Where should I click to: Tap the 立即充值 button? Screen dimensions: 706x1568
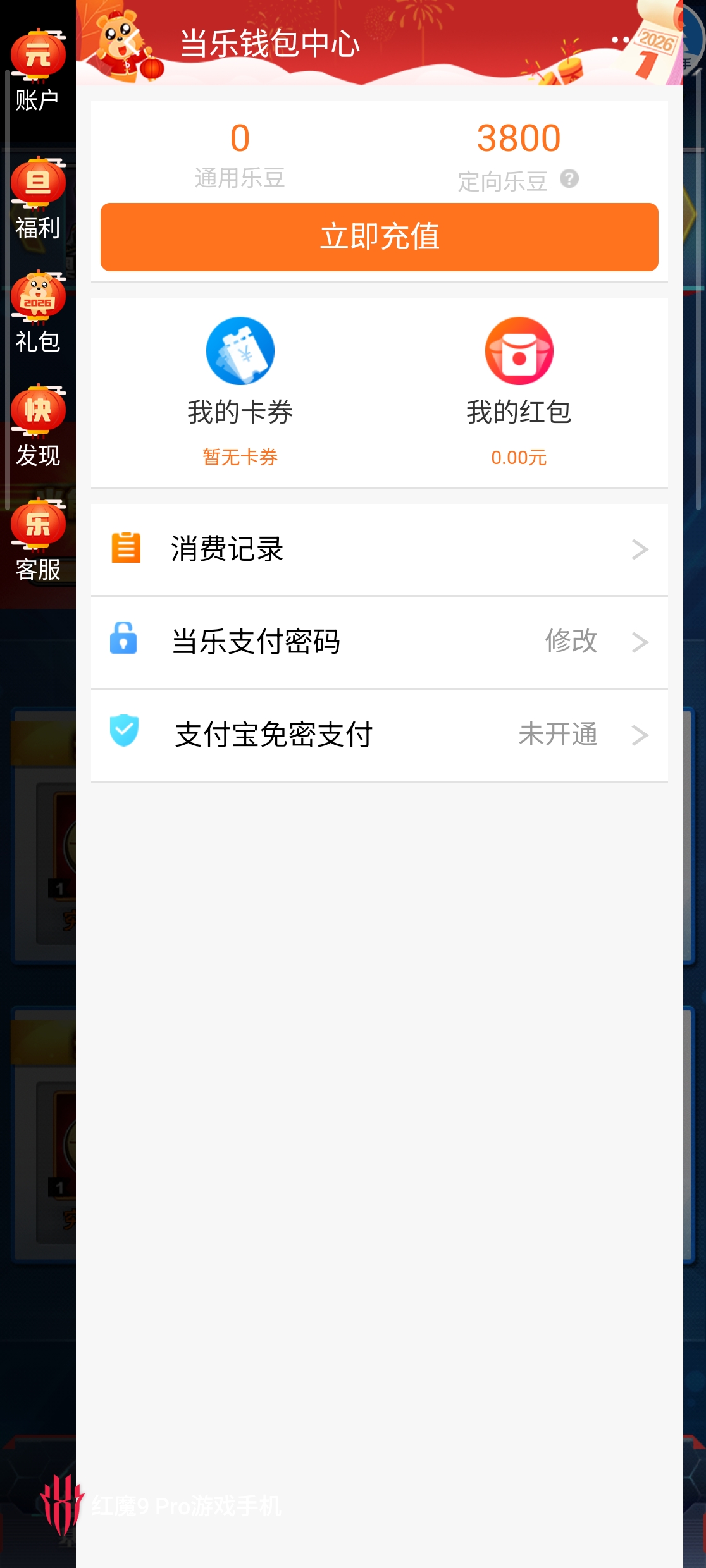point(379,237)
